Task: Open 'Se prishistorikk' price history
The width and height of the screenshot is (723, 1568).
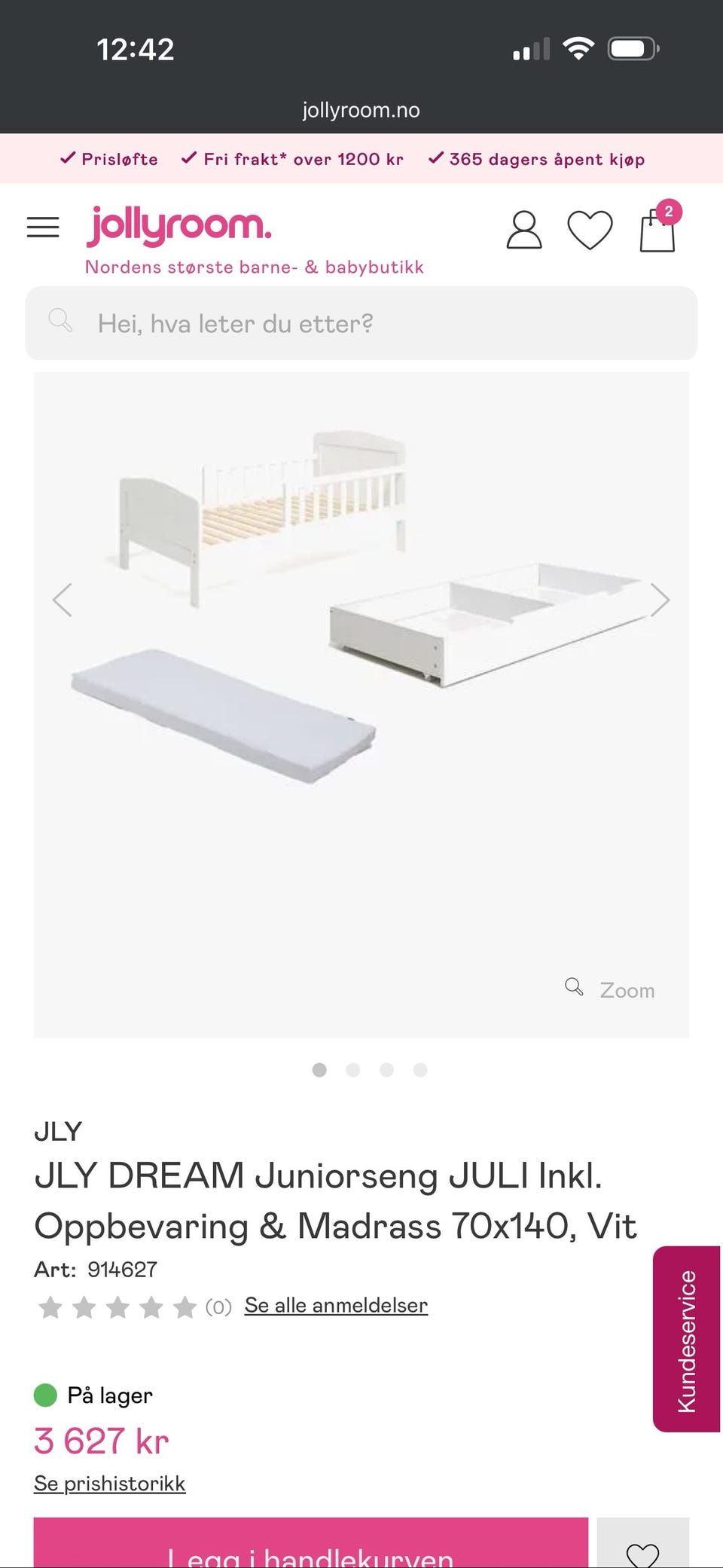Action: tap(110, 1483)
